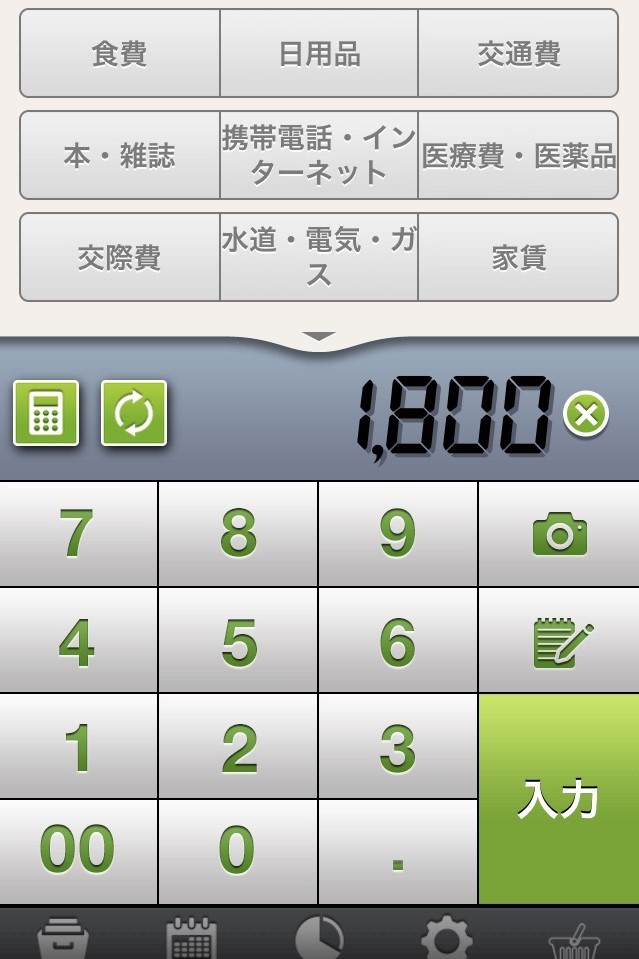This screenshot has width=639, height=959.
Task: Open the calculator mode icon
Action: 46,413
